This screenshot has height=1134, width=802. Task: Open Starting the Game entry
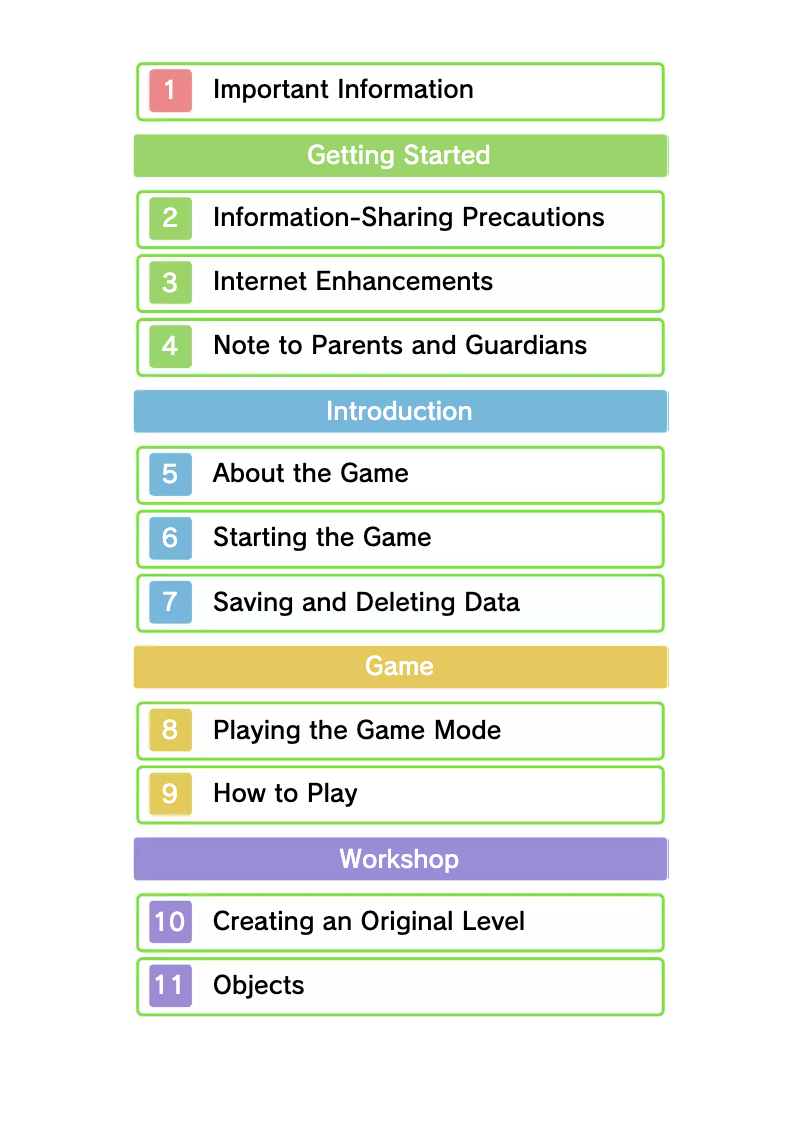[400, 539]
